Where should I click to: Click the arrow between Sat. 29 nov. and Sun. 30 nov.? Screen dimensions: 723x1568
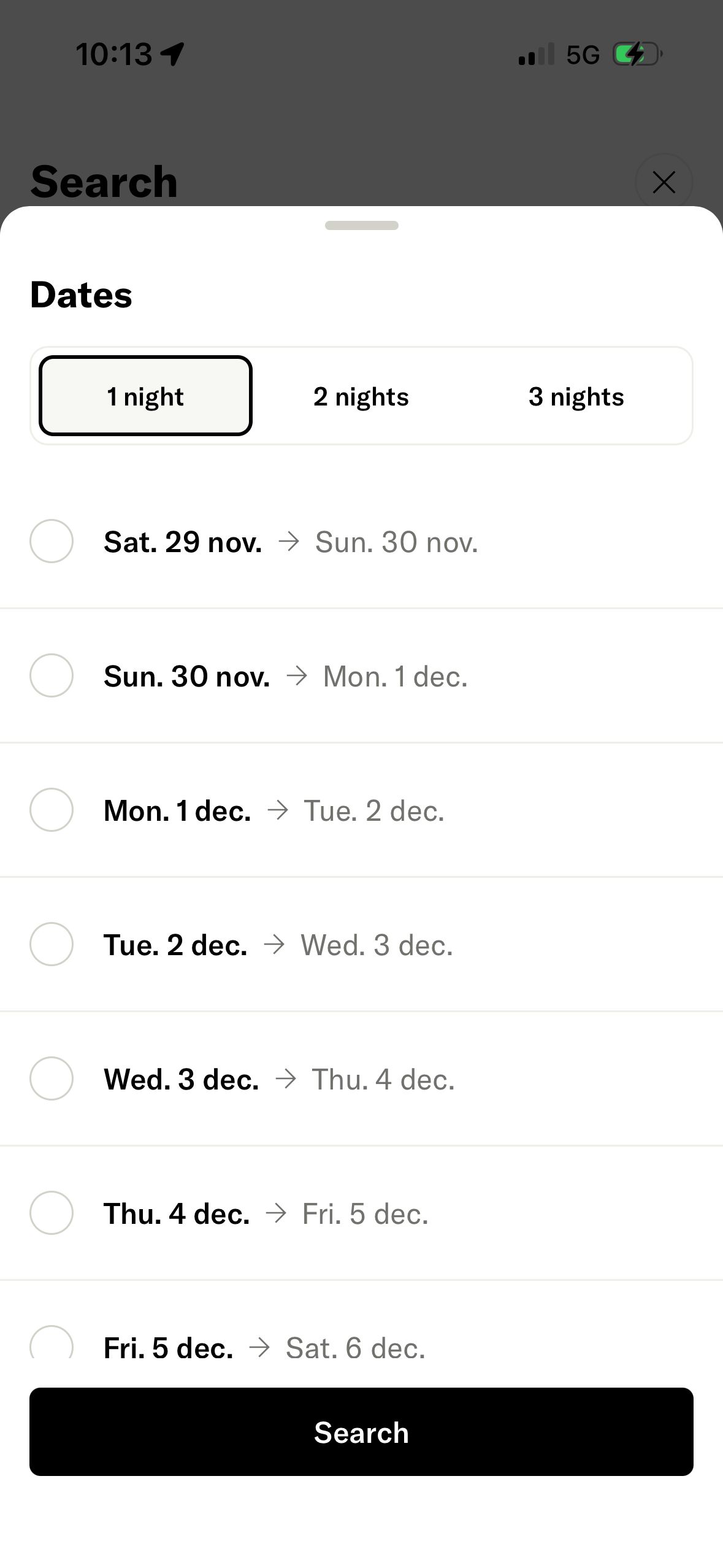pyautogui.click(x=290, y=542)
